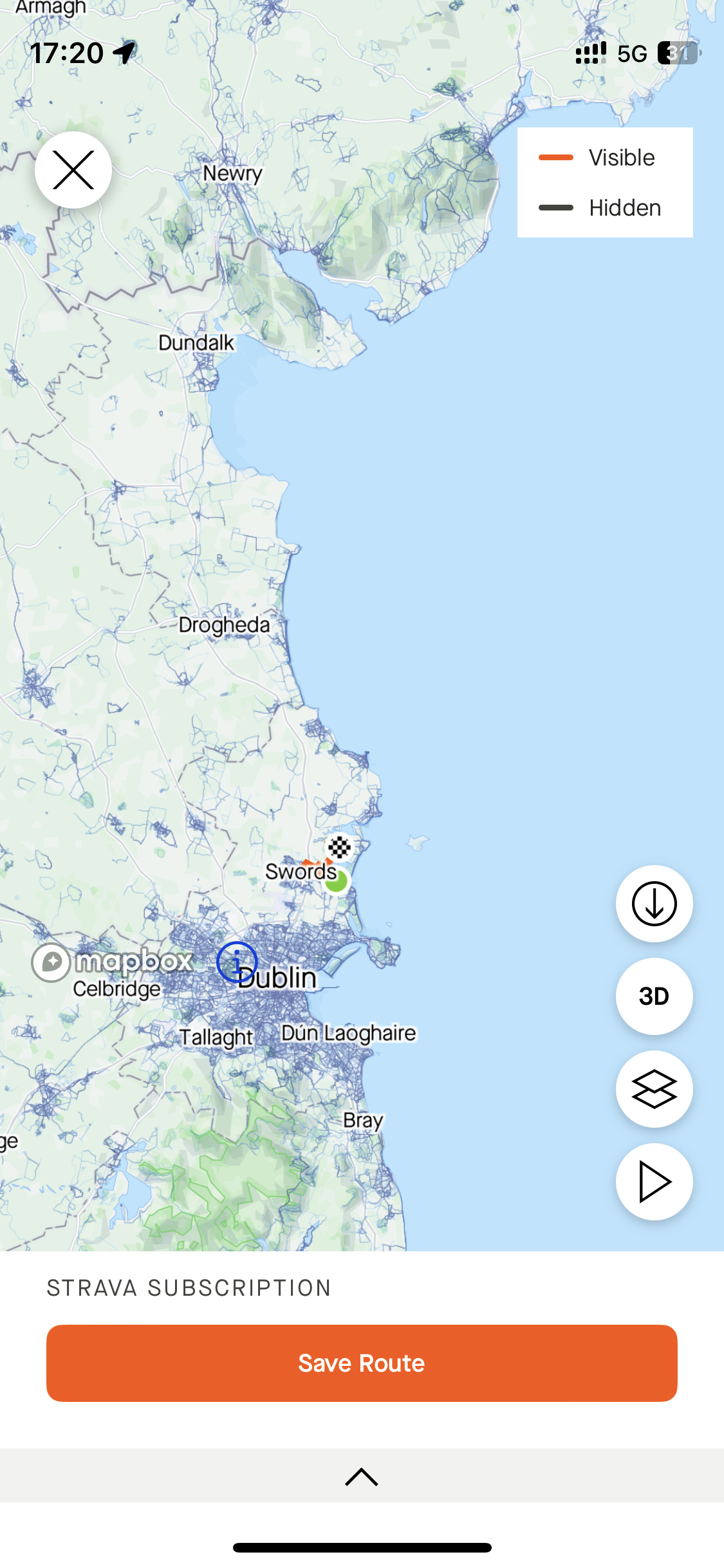Viewport: 724px width, 1568px height.
Task: Download the map for offline use
Action: tap(654, 904)
